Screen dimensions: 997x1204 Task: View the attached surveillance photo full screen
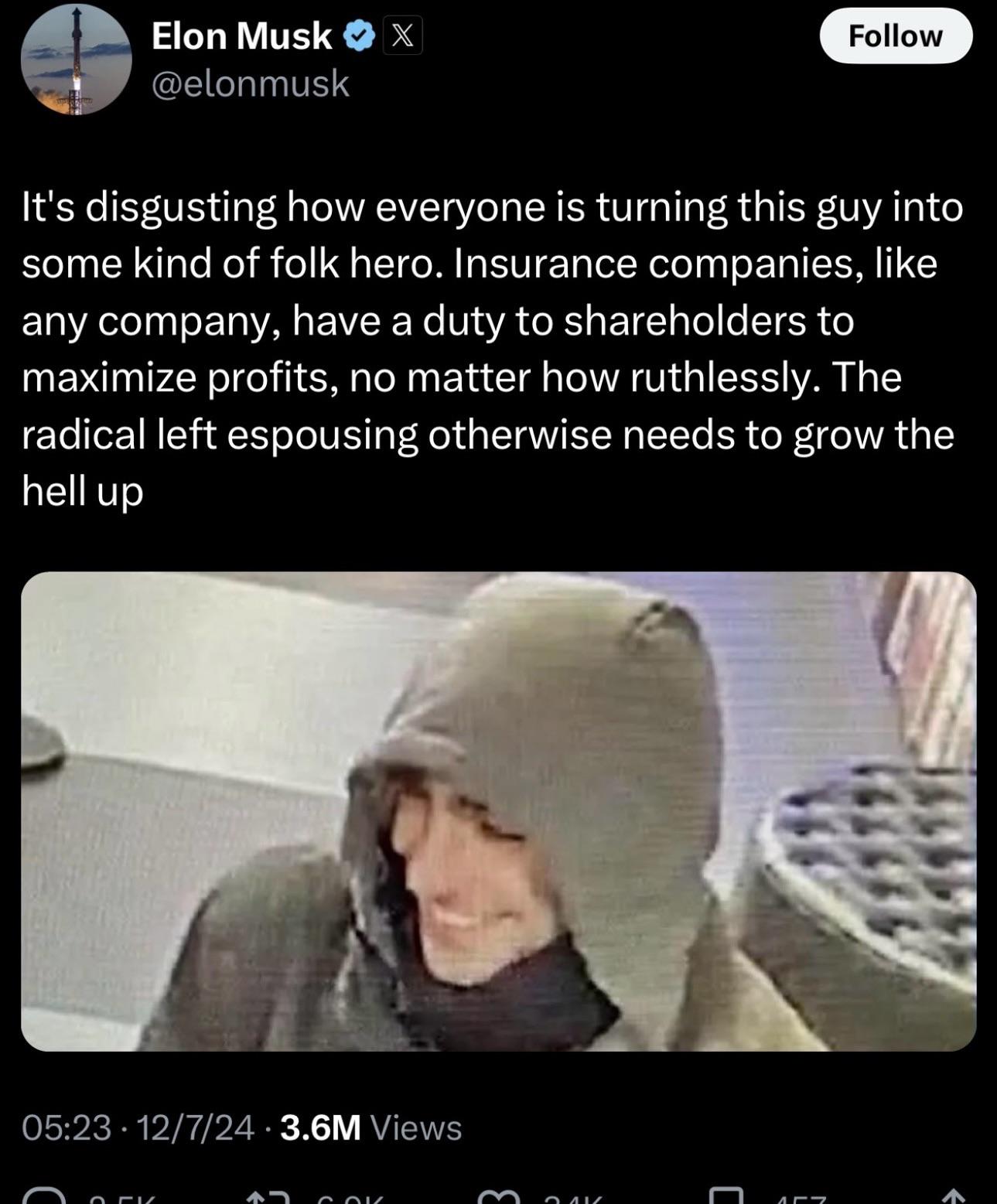[x=498, y=810]
